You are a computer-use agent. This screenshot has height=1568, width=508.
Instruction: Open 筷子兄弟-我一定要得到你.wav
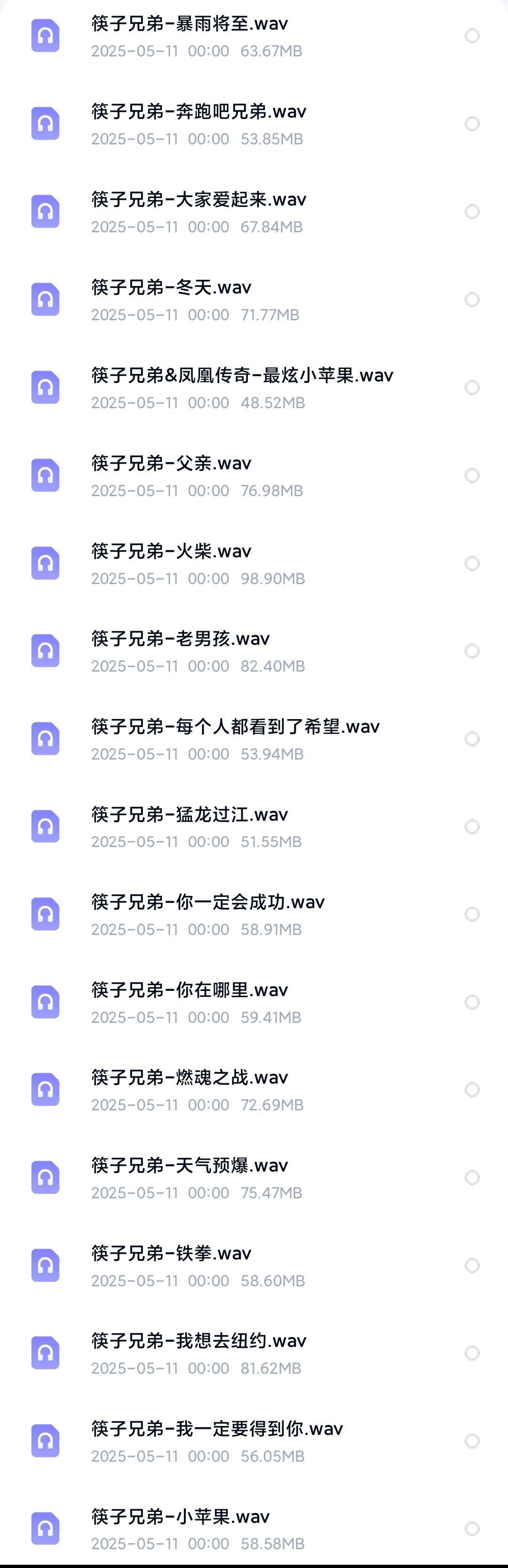pos(217,1429)
